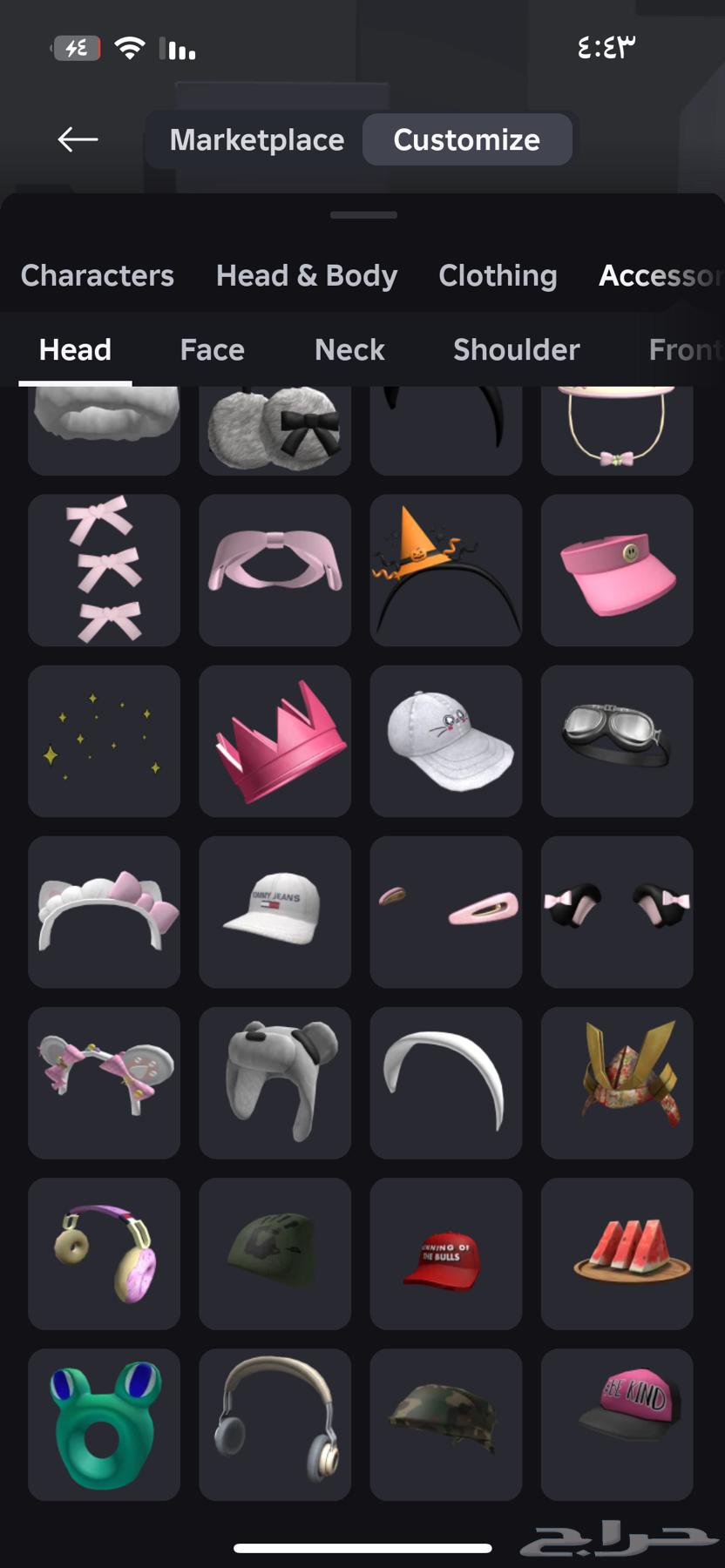Show Face accessories
This screenshot has width=725, height=1568.
(x=212, y=349)
